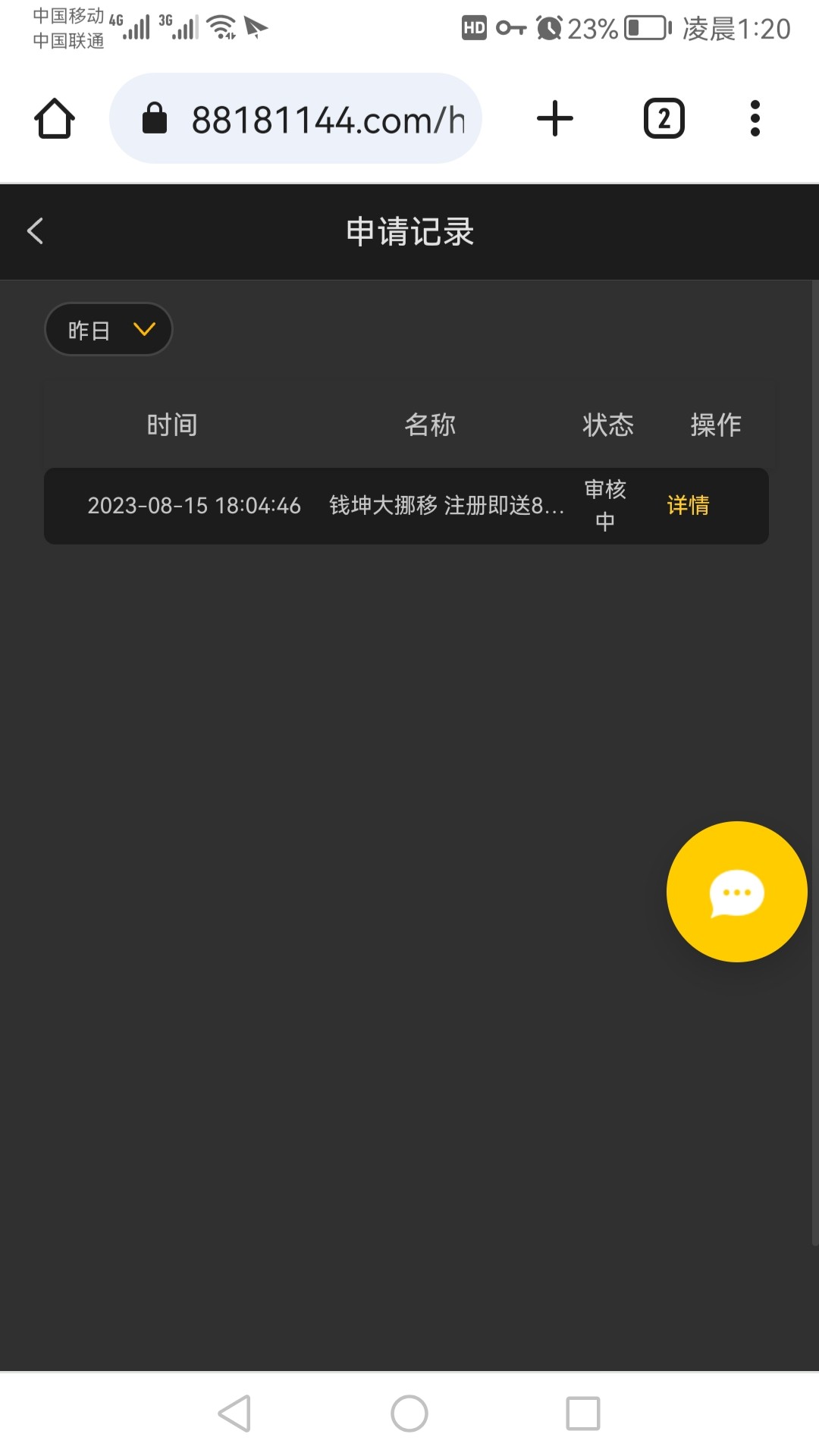Open the browser home page icon

(x=54, y=118)
